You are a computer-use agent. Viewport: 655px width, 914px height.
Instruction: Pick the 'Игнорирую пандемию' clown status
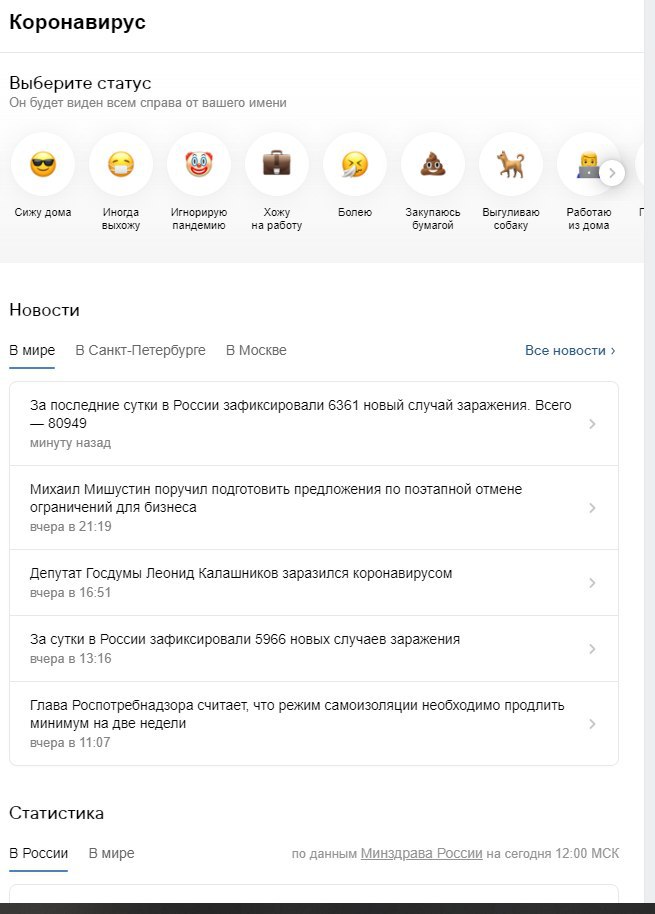(198, 166)
